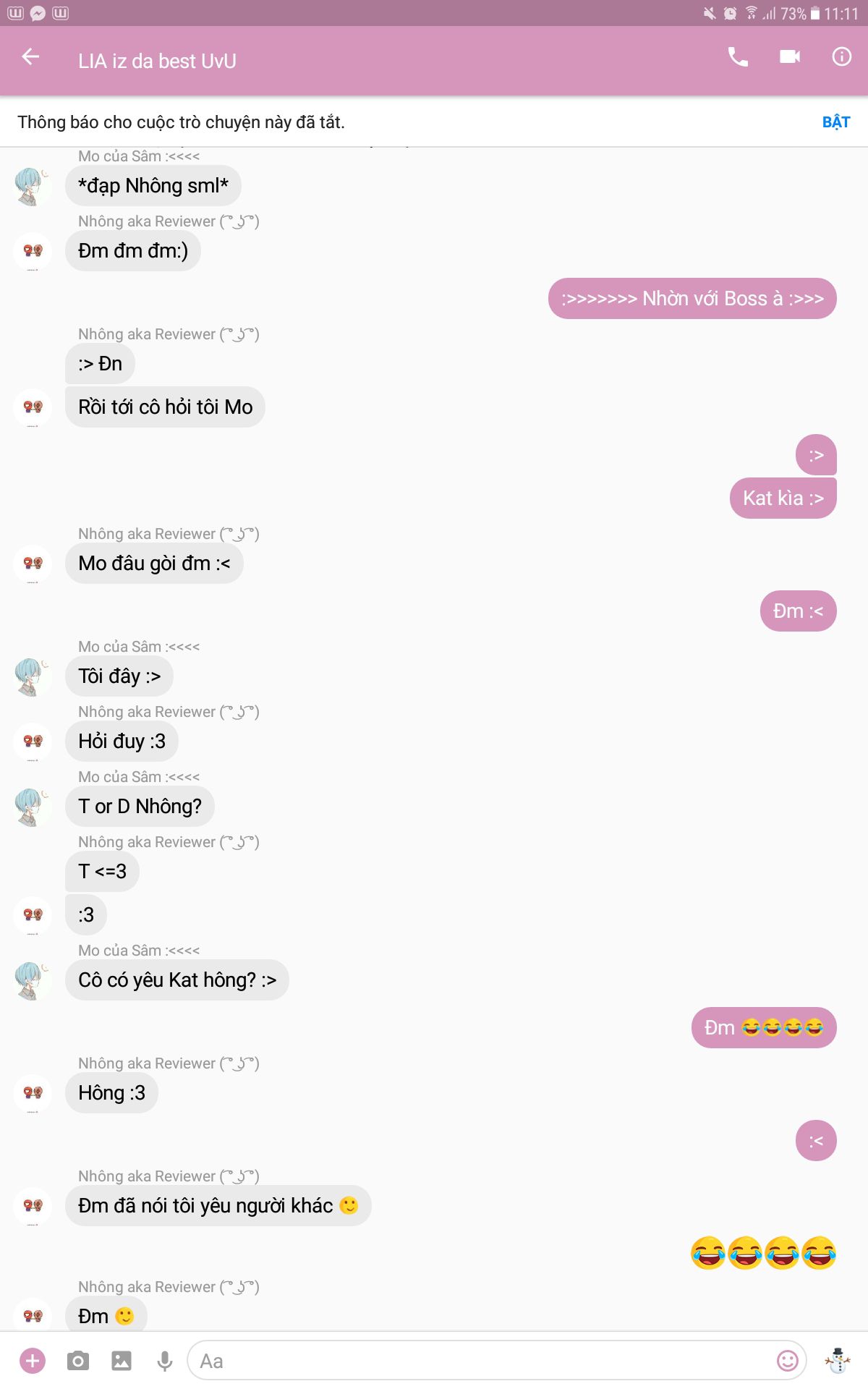
Task: Go back from the chat
Action: tap(30, 56)
